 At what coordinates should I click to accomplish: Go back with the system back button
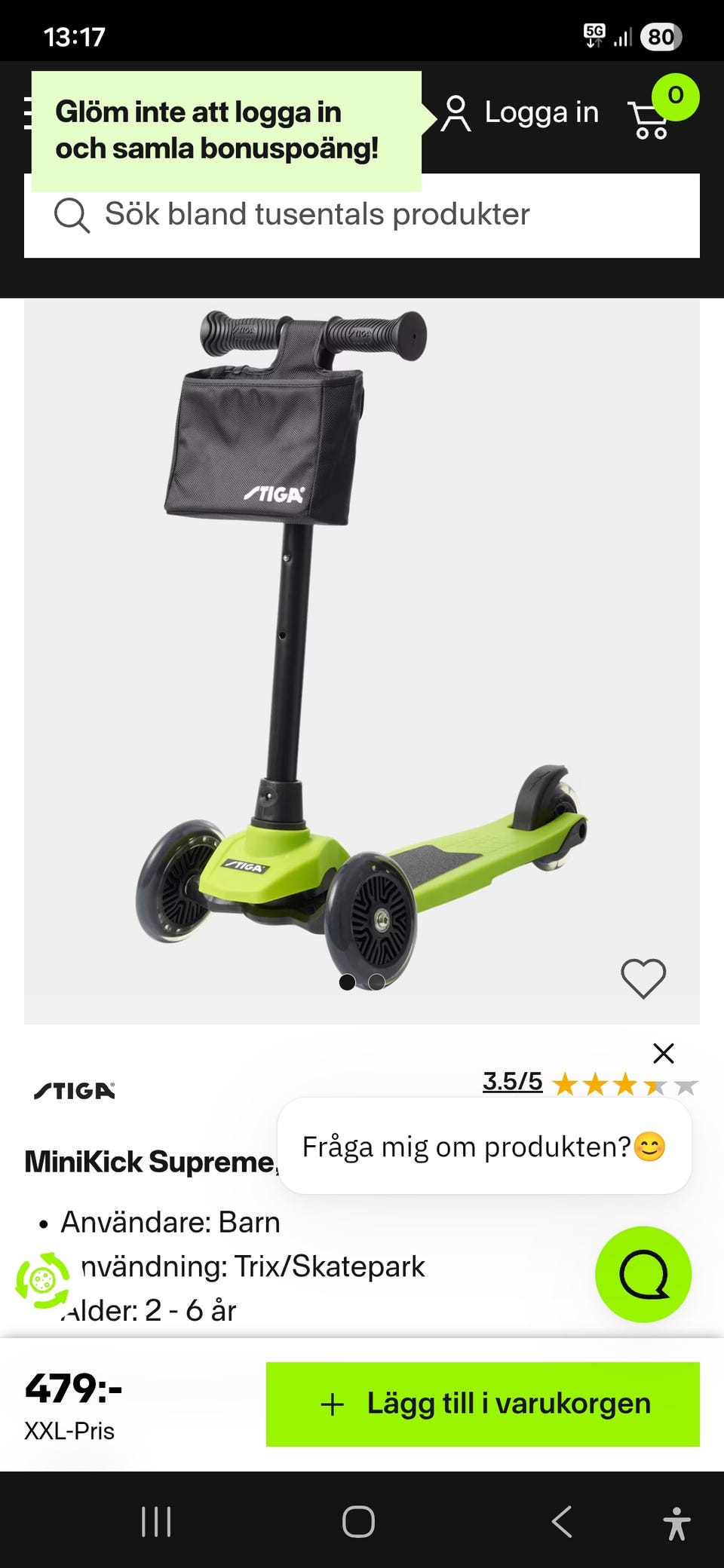click(x=562, y=1521)
